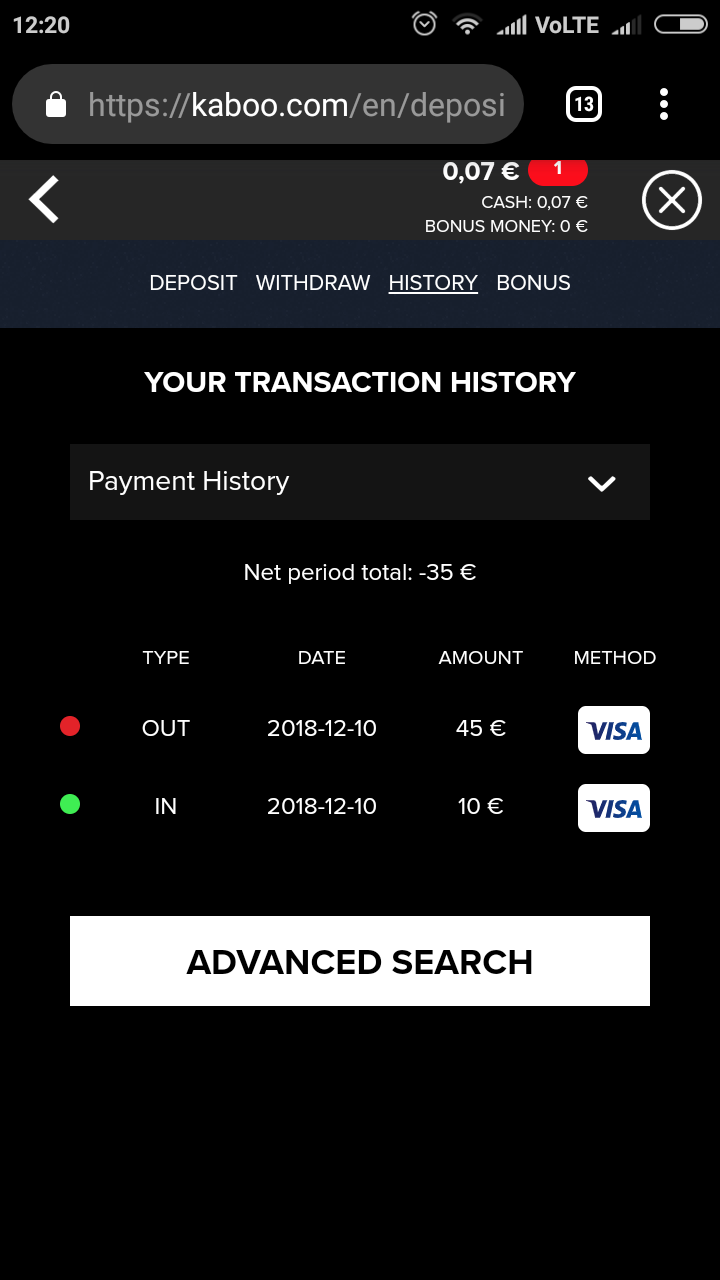Expand the Payment History dropdown
This screenshot has height=1280, width=720.
click(360, 482)
